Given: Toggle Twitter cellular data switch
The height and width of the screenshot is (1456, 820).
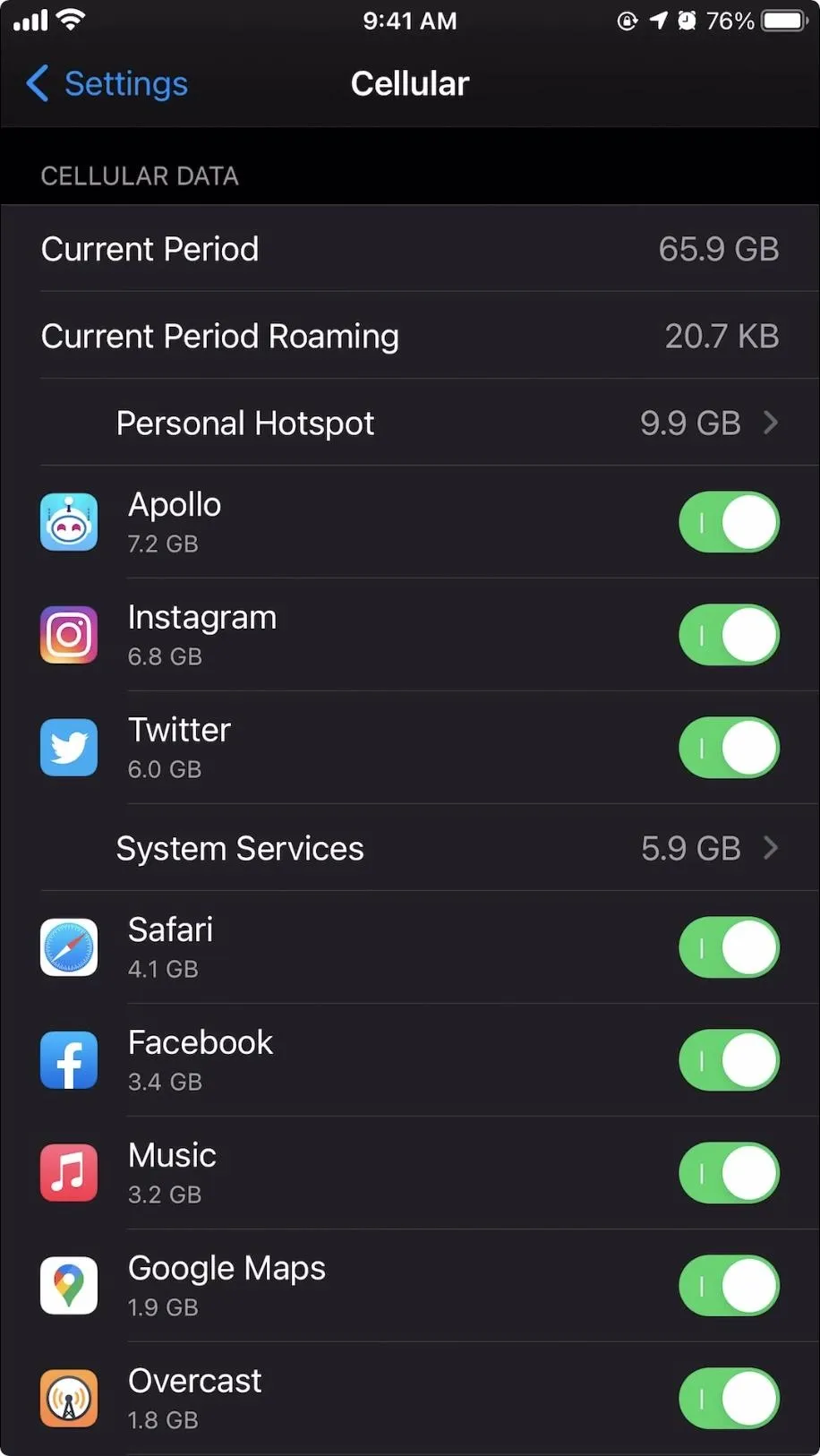Looking at the screenshot, I should 729,748.
